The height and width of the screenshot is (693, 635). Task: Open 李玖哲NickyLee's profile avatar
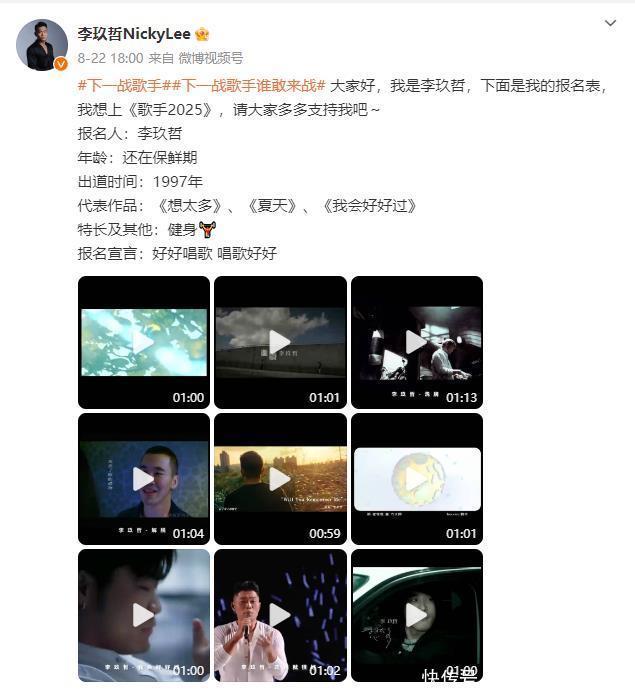(x=42, y=45)
